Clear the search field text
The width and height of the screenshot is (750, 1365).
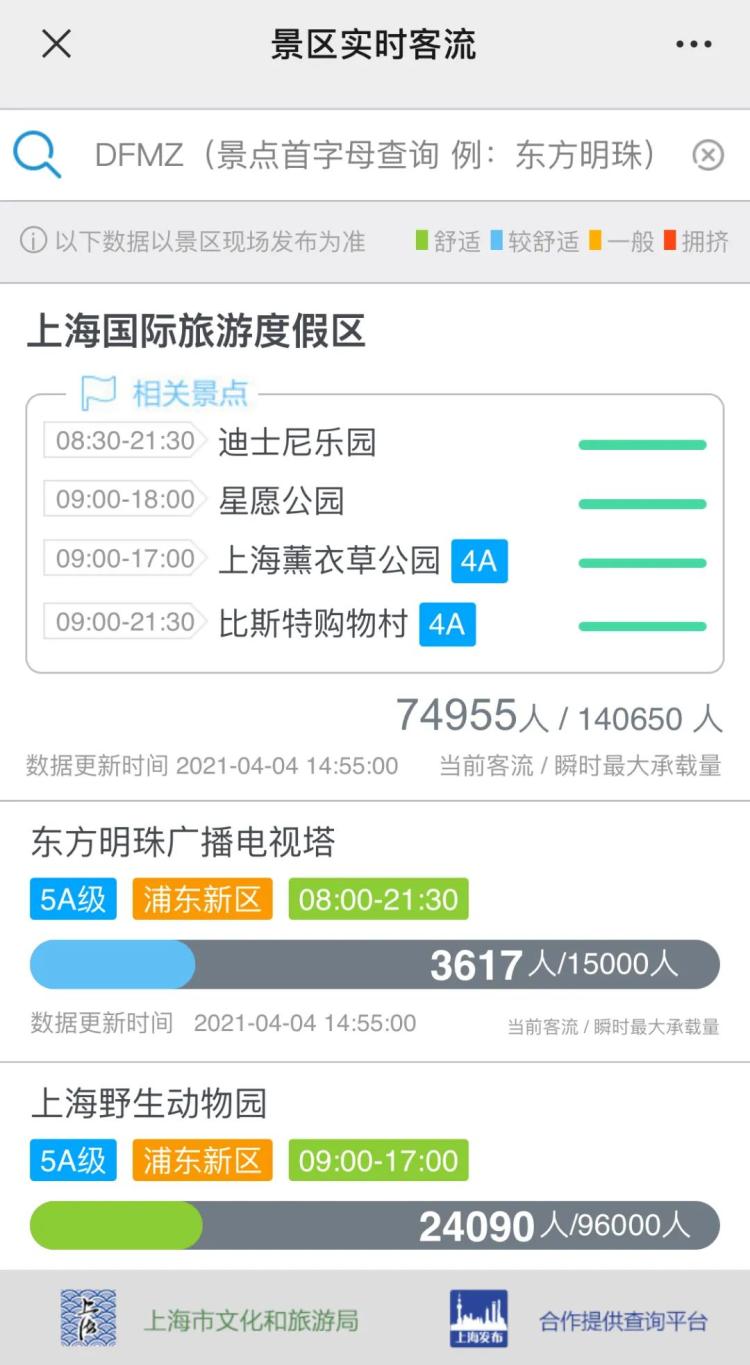coord(708,155)
